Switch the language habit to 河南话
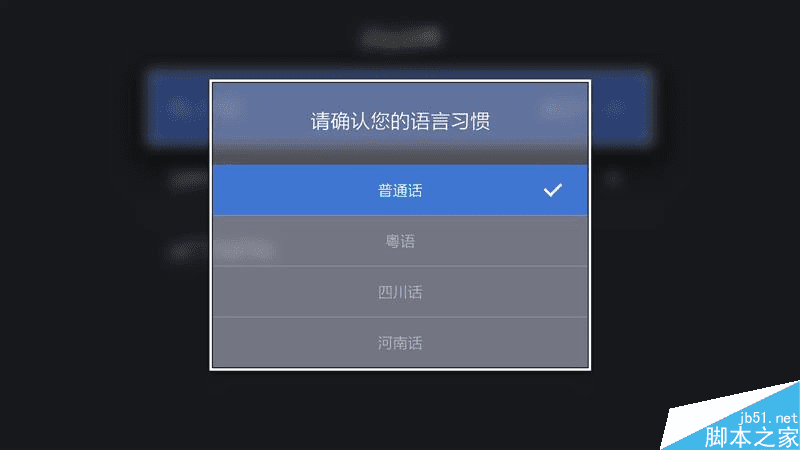Viewport: 800px width, 450px height. pos(400,343)
